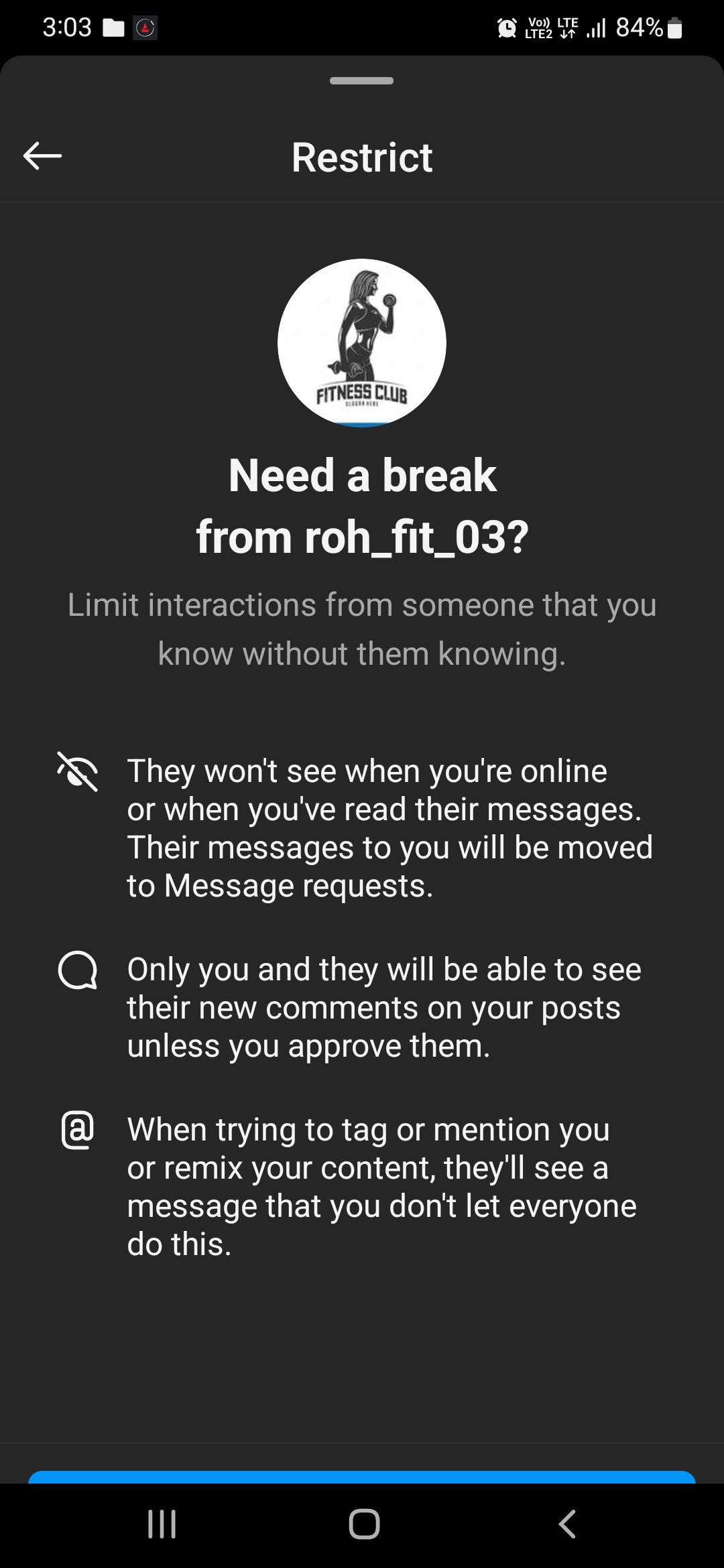Open recent apps

coord(162,1524)
